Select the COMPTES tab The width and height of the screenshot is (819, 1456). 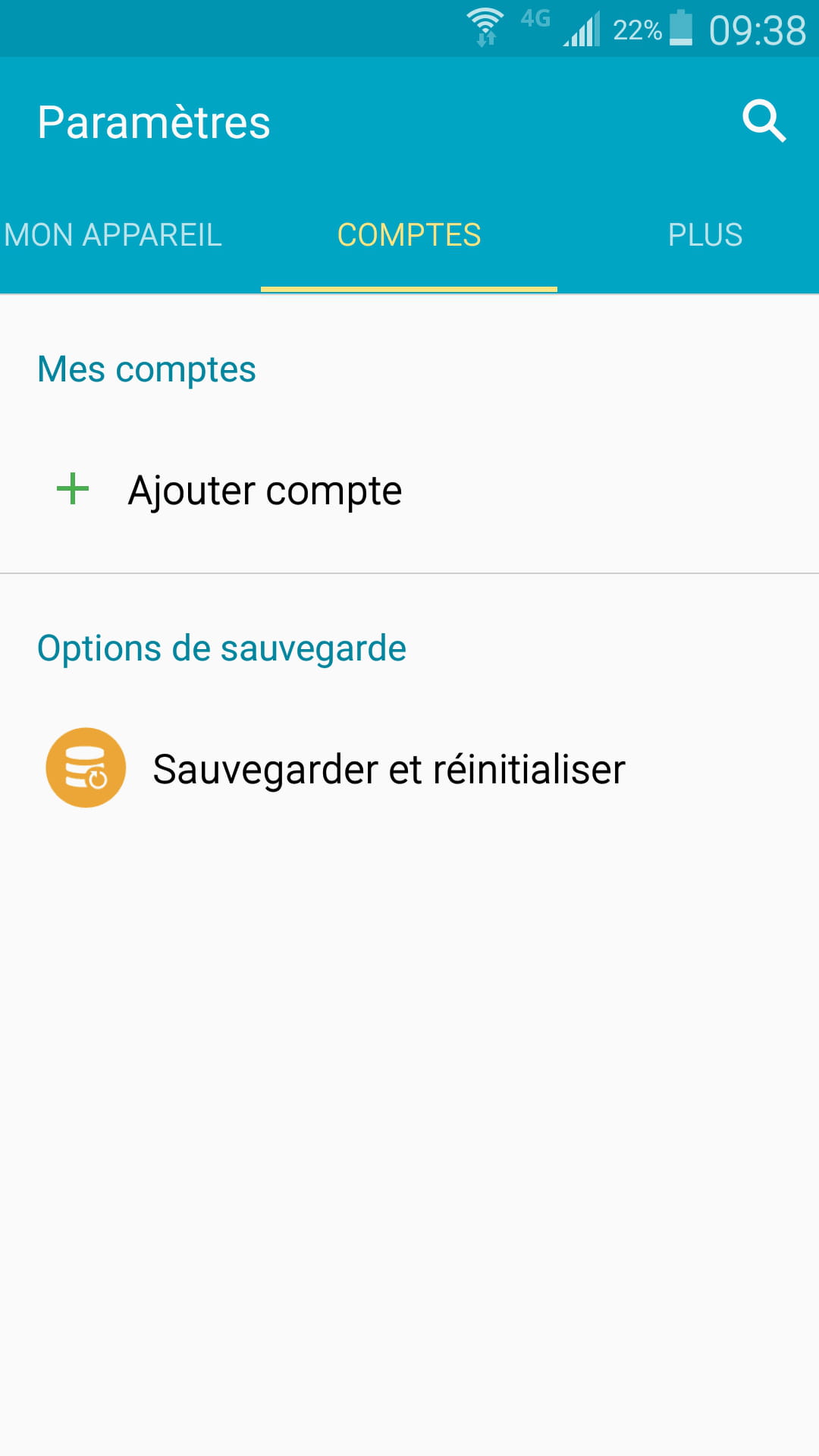tap(409, 235)
